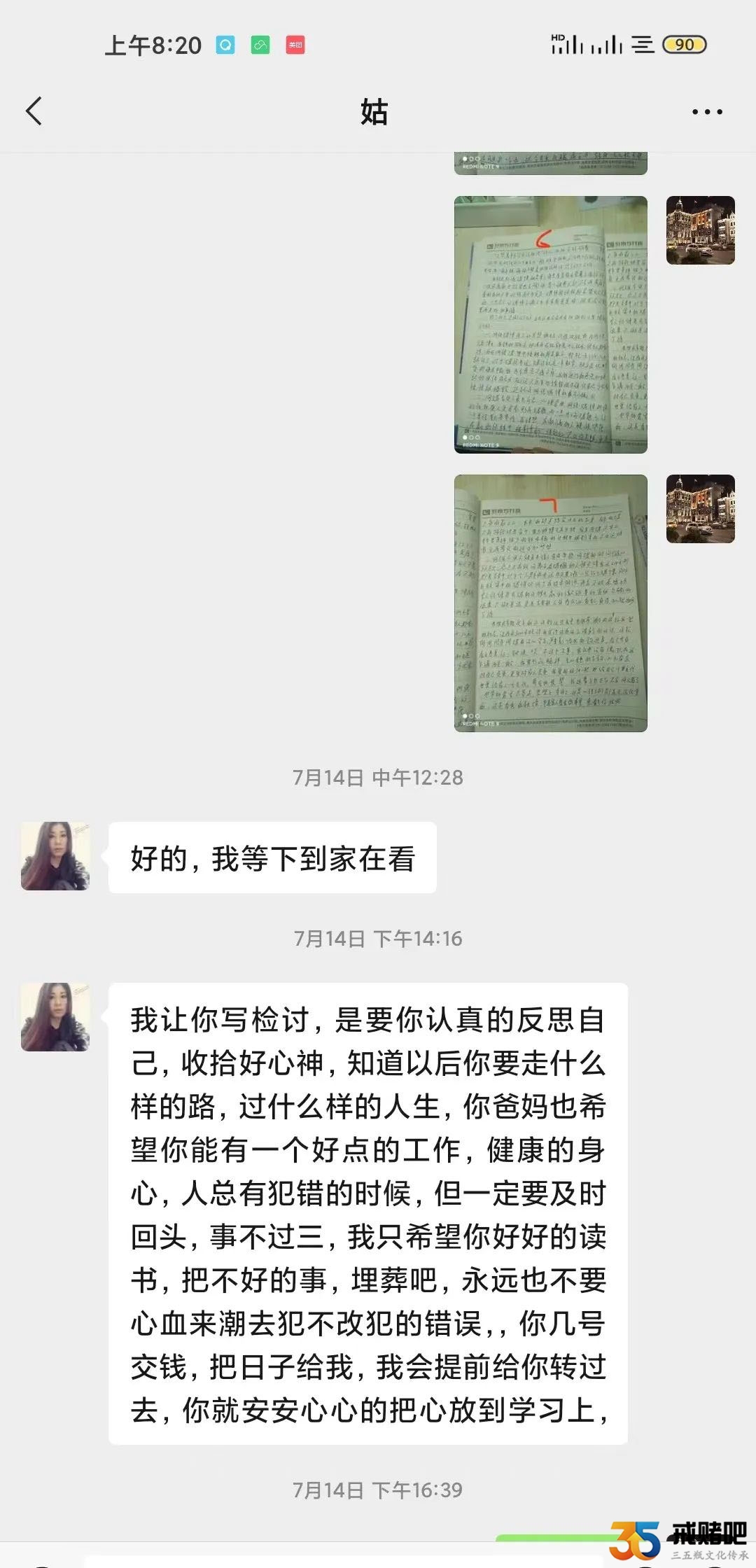Go back from the 姑 chat
The image size is (756, 1568).
coord(34,111)
